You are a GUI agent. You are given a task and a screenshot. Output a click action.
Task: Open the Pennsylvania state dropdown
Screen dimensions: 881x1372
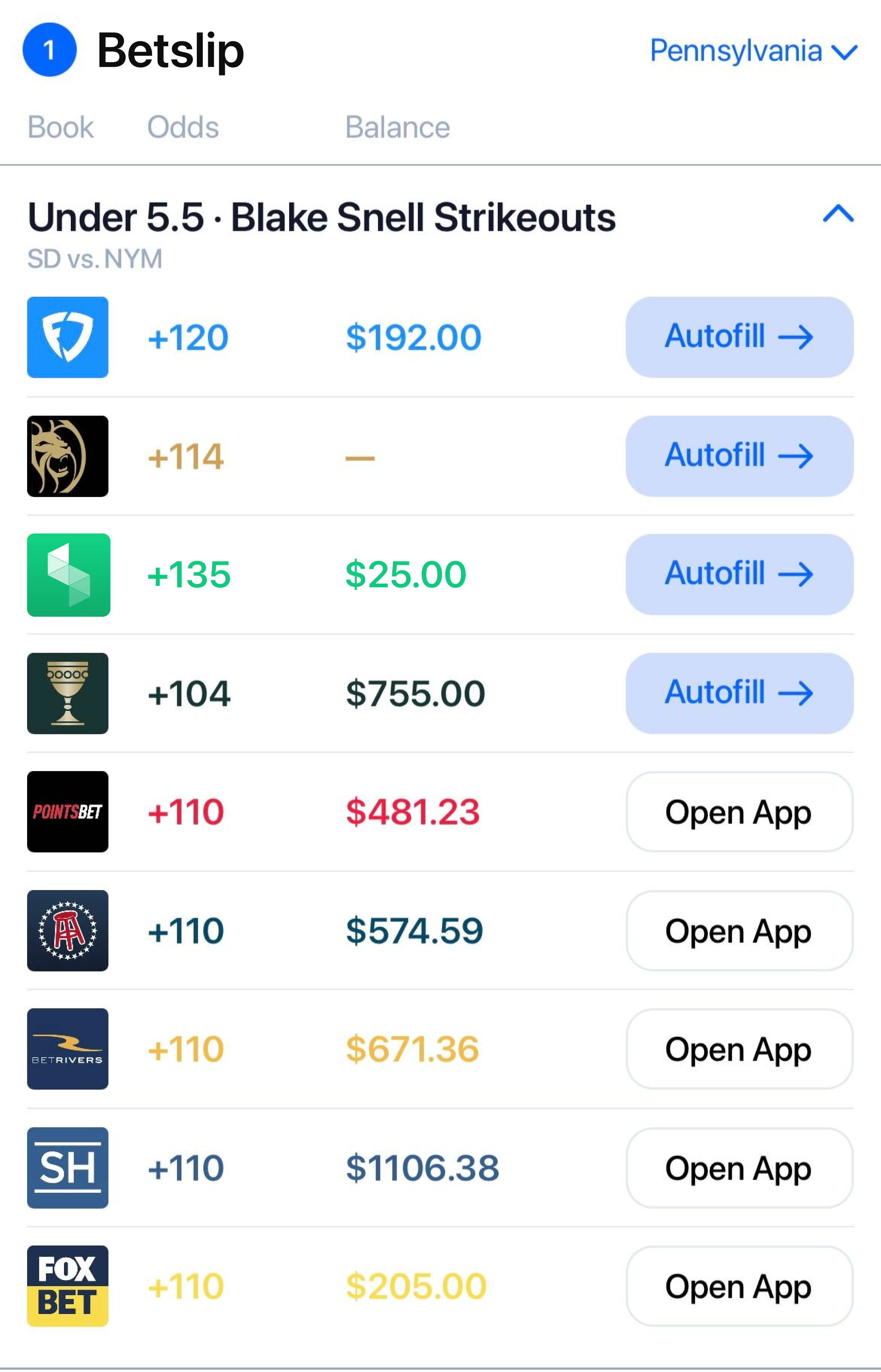[753, 52]
